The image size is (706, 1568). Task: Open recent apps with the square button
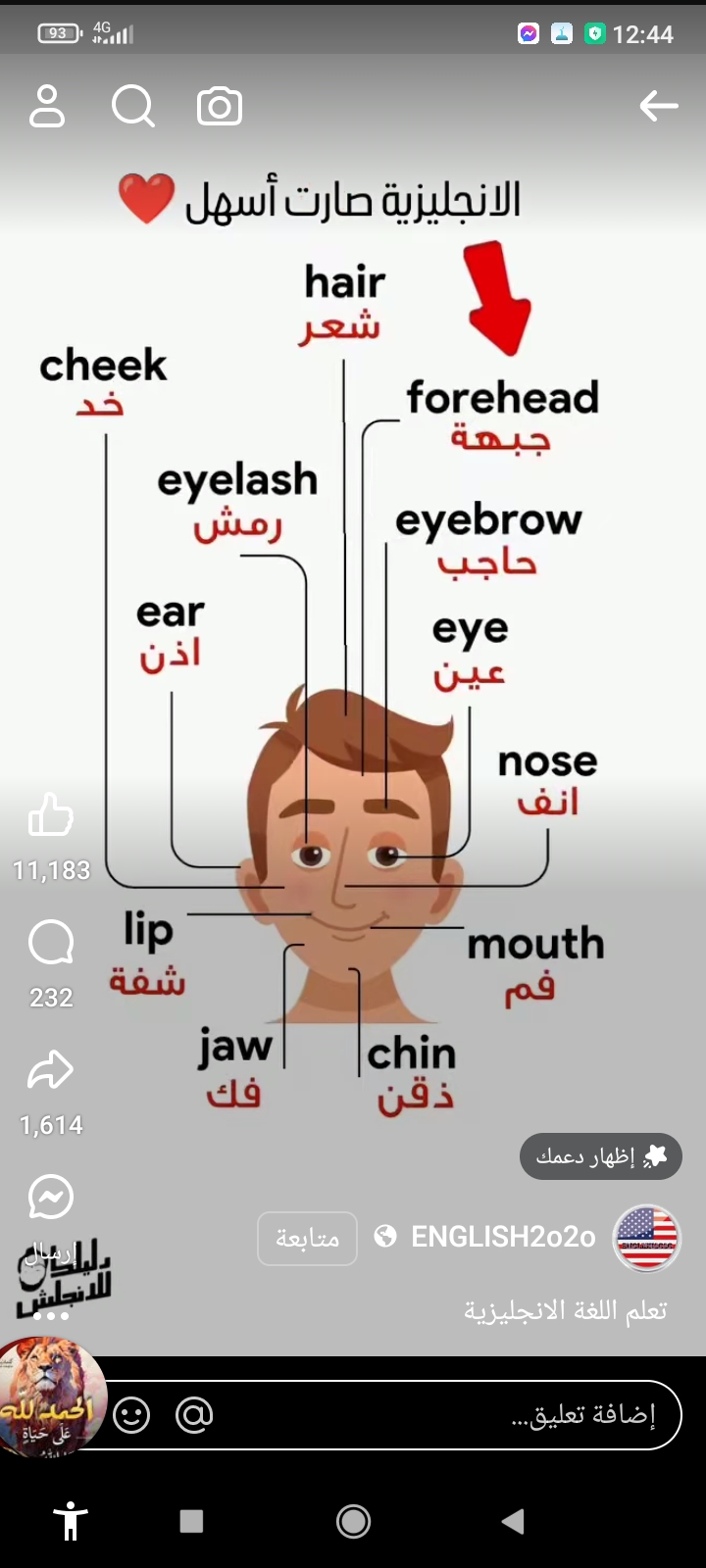pos(192,1521)
